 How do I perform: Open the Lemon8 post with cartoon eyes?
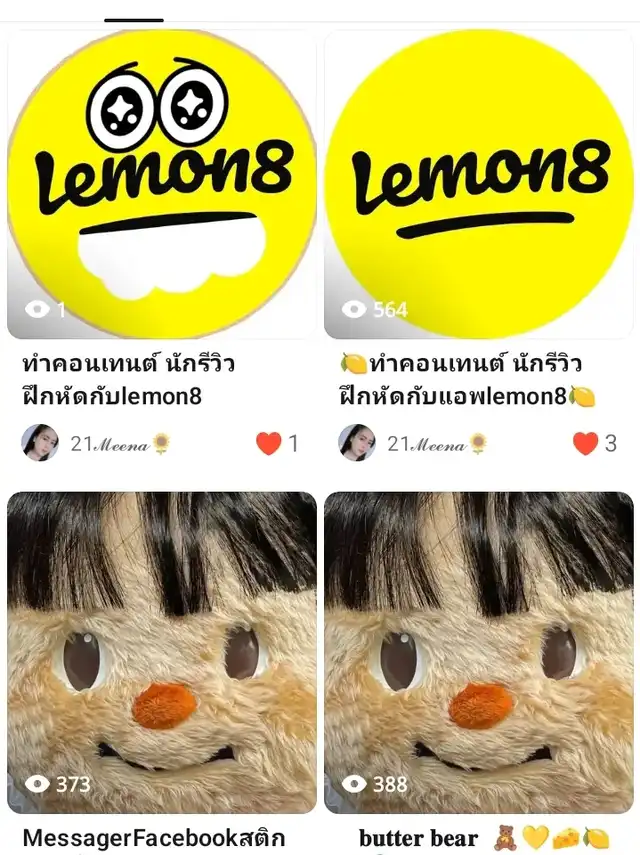[x=162, y=185]
